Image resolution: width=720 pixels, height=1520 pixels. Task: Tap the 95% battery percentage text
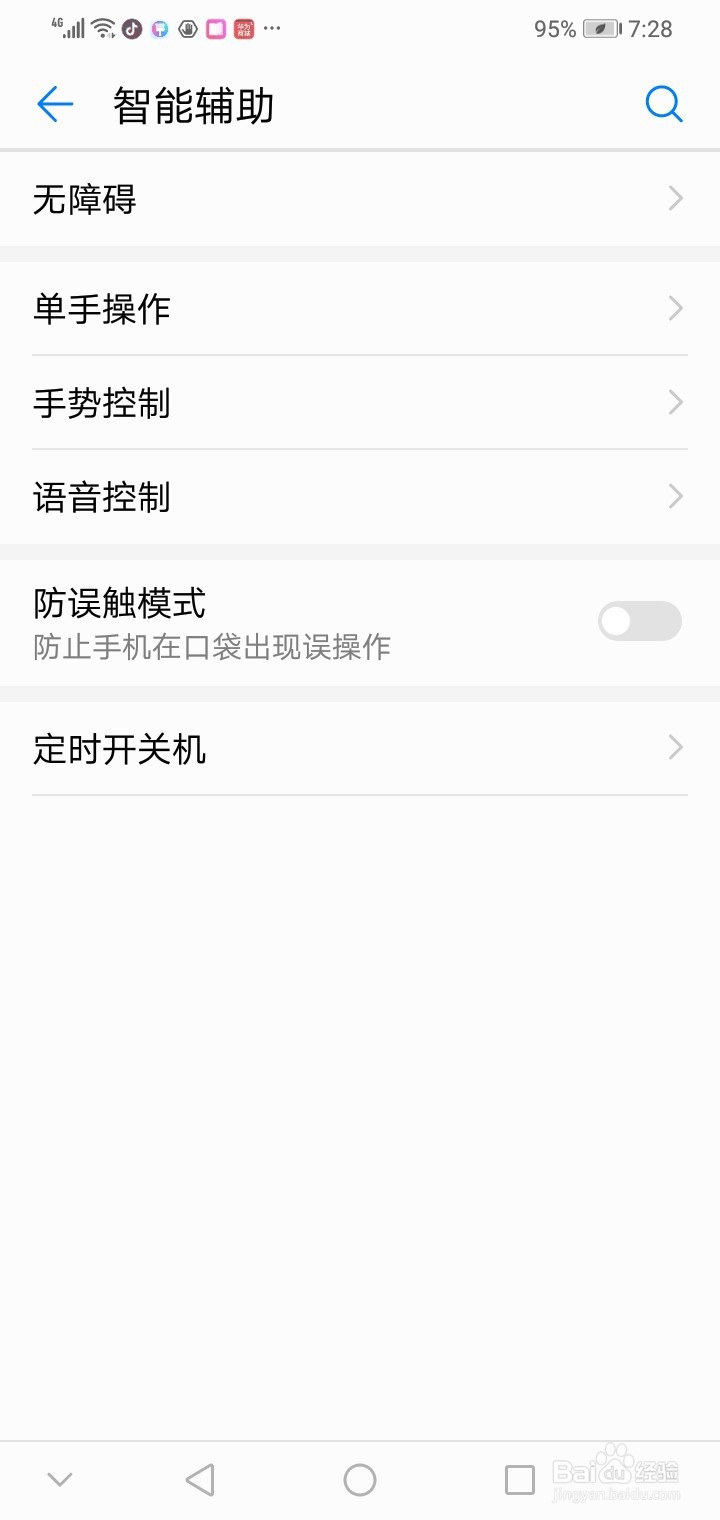click(555, 29)
